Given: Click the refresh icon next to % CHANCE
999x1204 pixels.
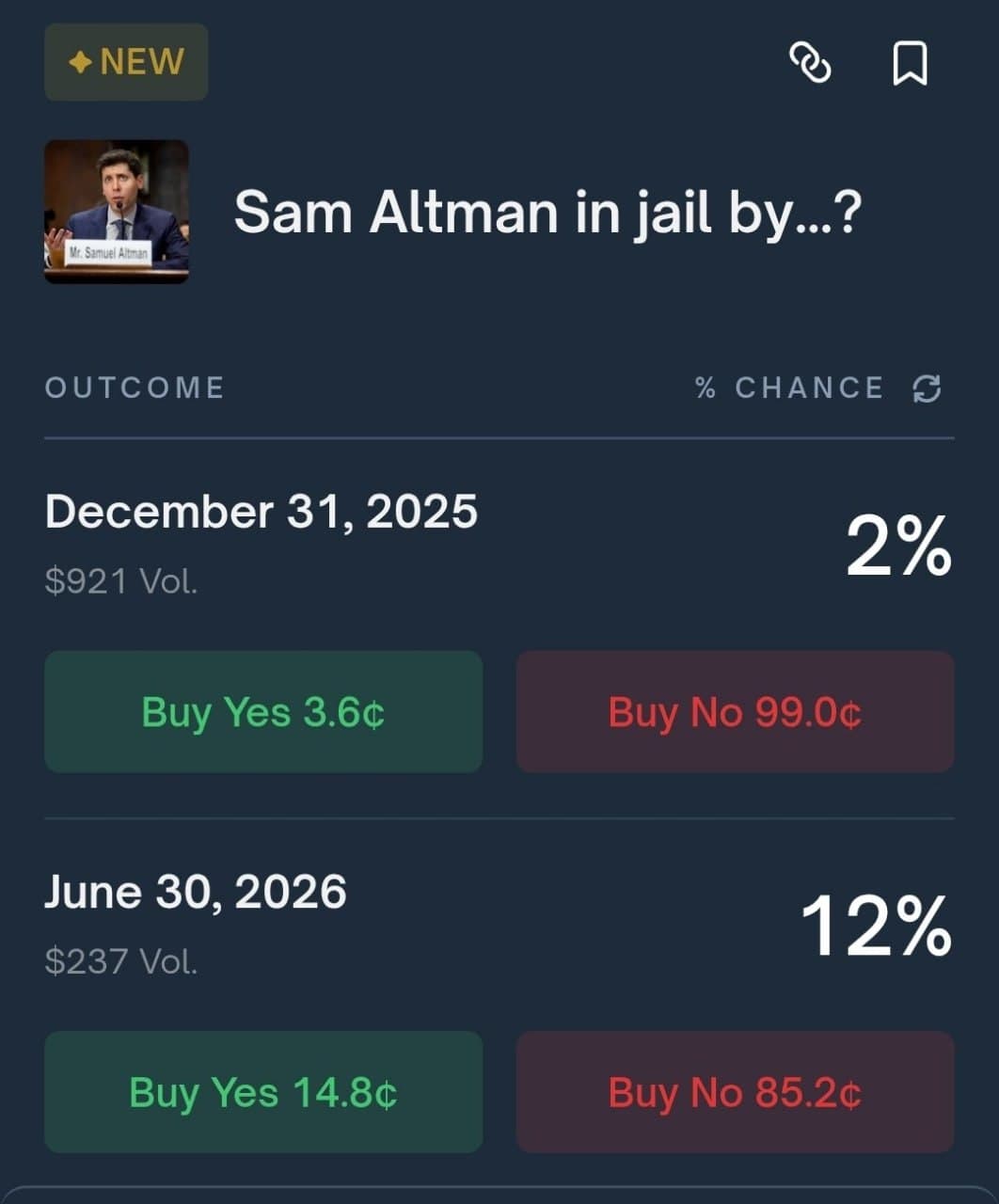Looking at the screenshot, I should (927, 388).
